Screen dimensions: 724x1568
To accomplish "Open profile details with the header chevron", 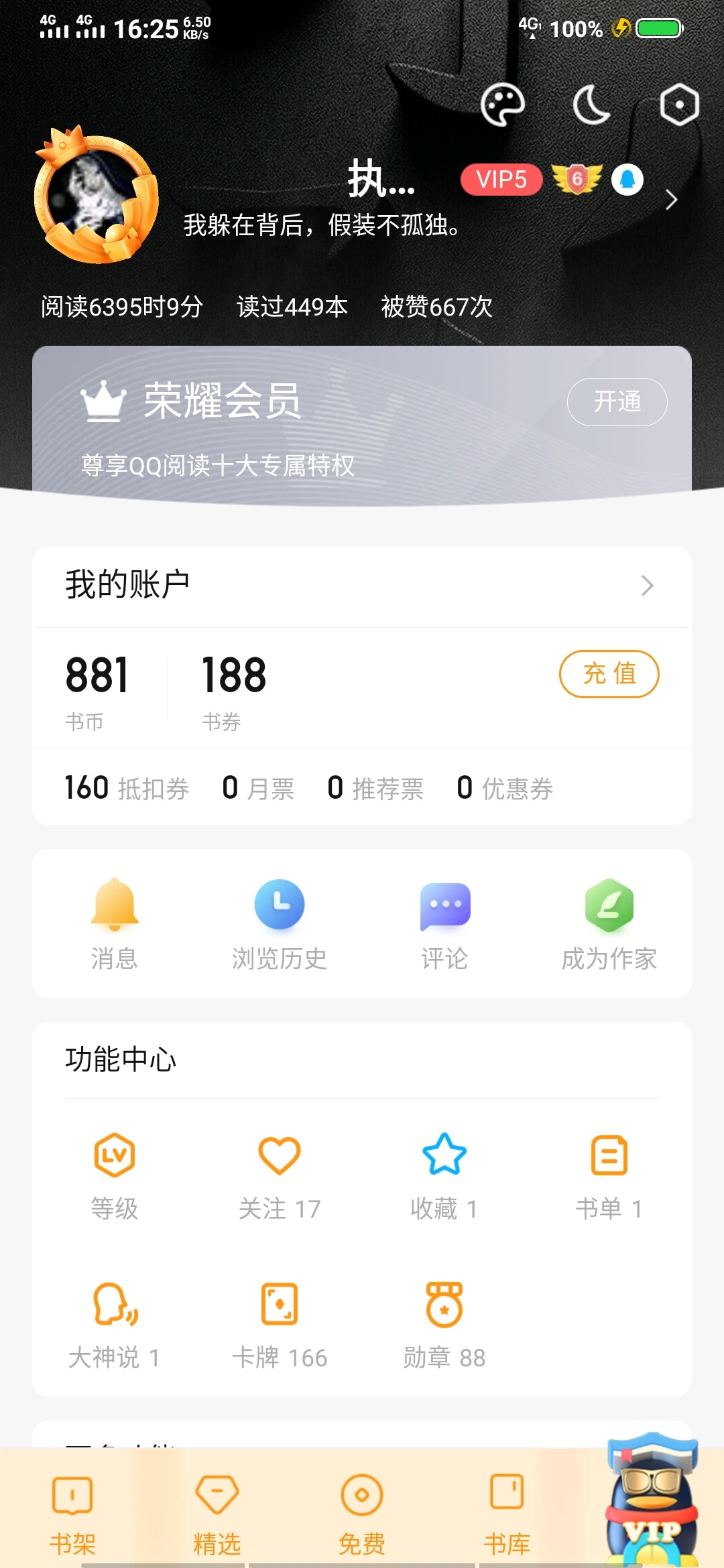I will pyautogui.click(x=671, y=200).
